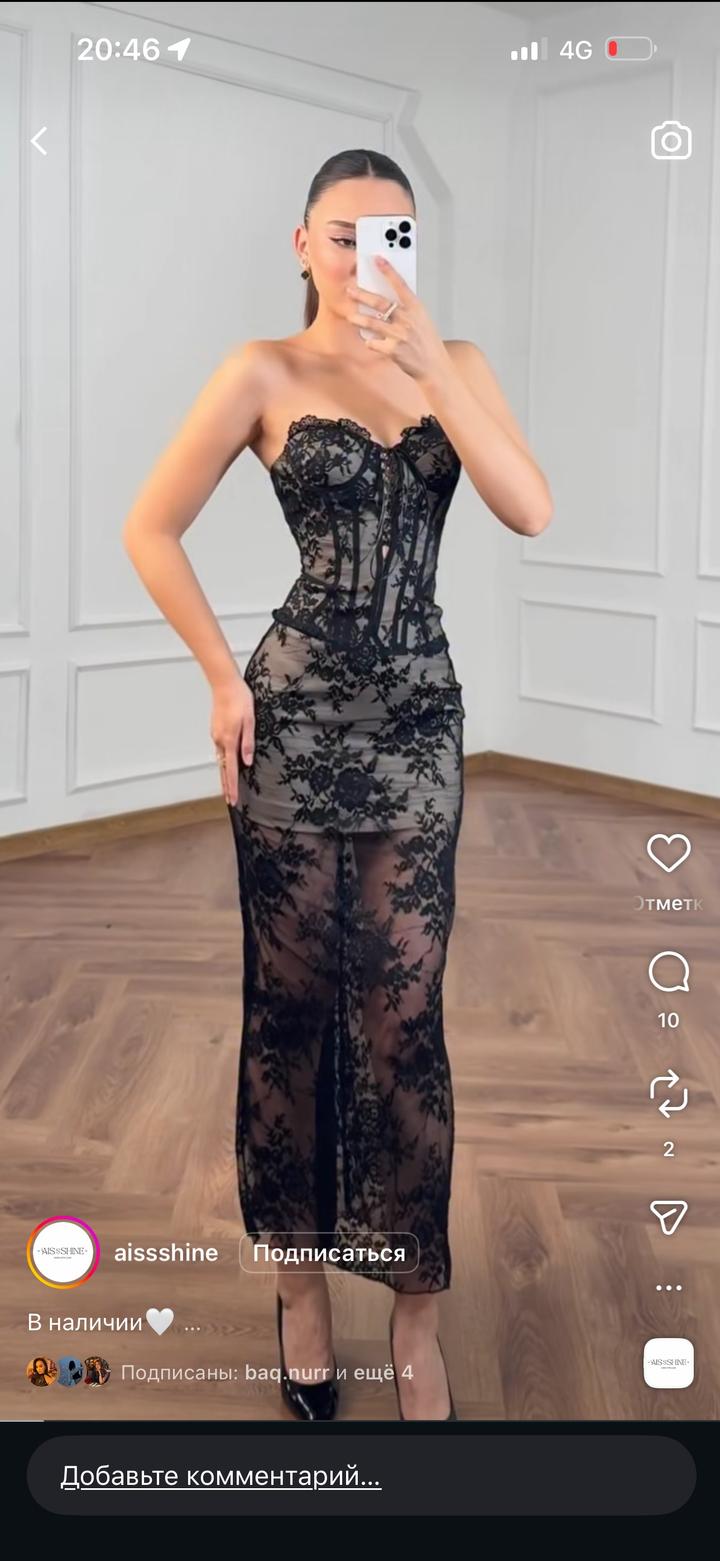Go back using the top-left arrow
The width and height of the screenshot is (720, 1561).
(39, 141)
